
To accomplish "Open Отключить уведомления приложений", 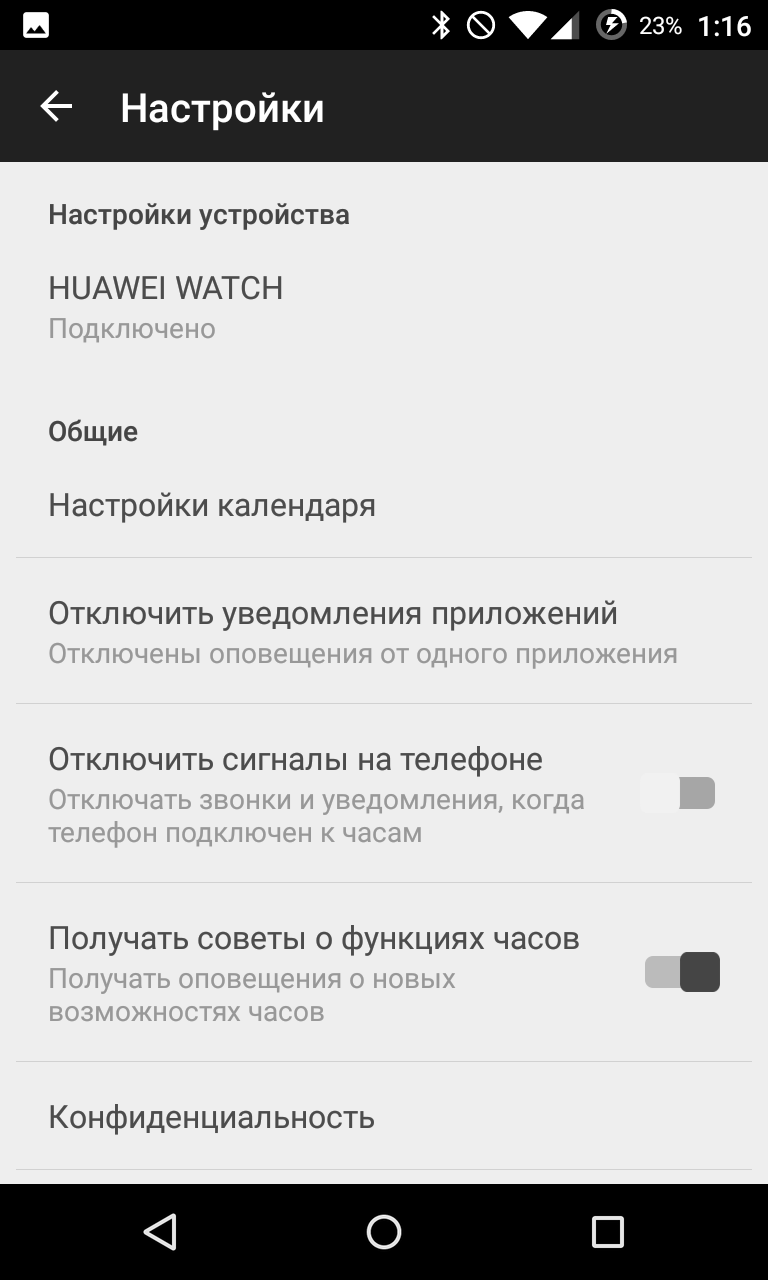I will 384,631.
